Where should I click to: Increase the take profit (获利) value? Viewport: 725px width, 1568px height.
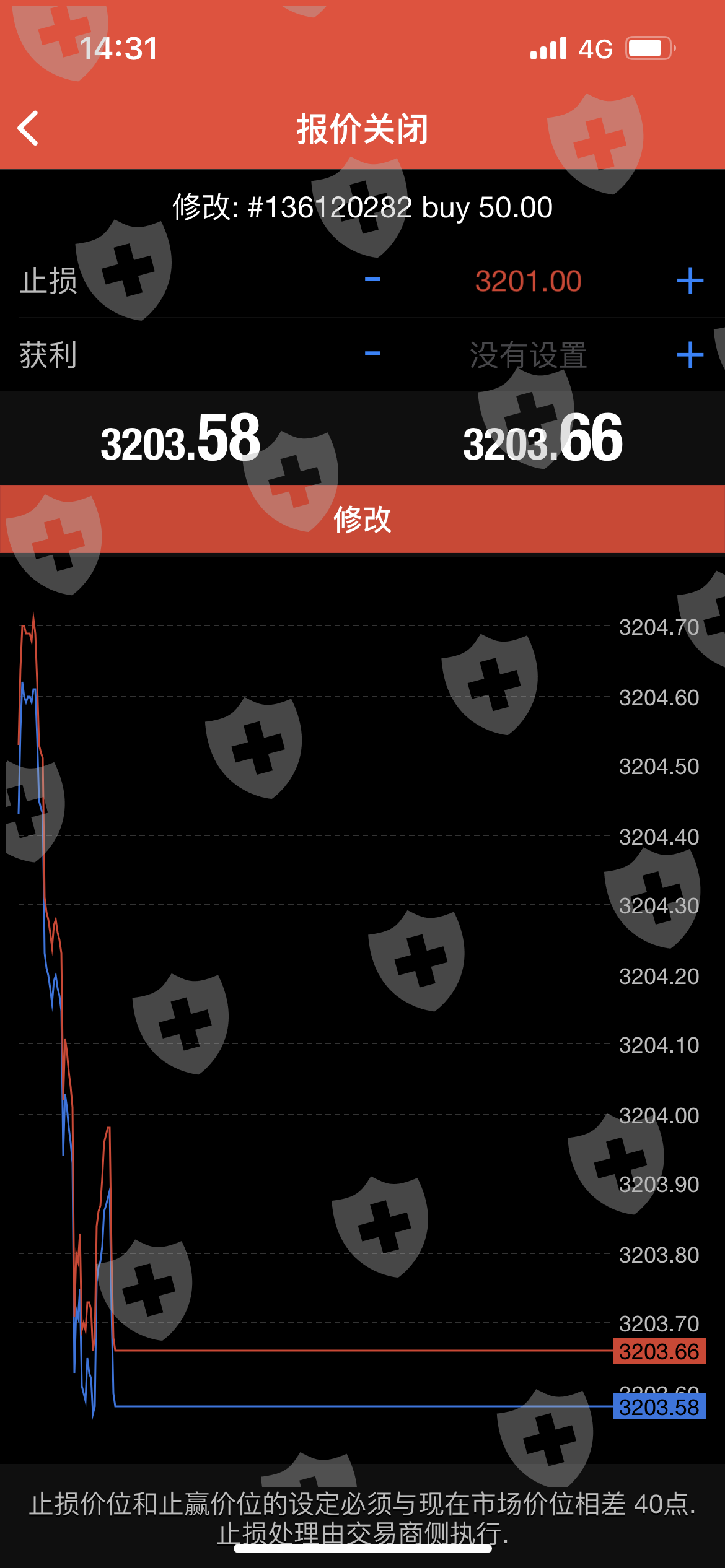click(x=690, y=355)
